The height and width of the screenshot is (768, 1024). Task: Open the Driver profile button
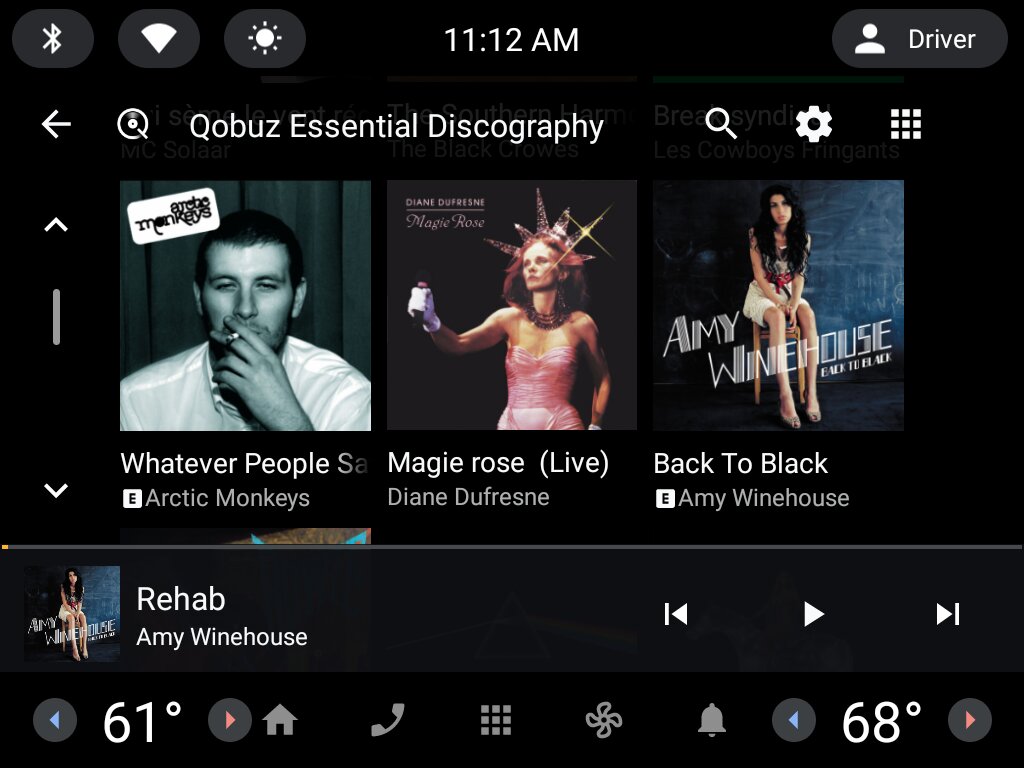(920, 39)
